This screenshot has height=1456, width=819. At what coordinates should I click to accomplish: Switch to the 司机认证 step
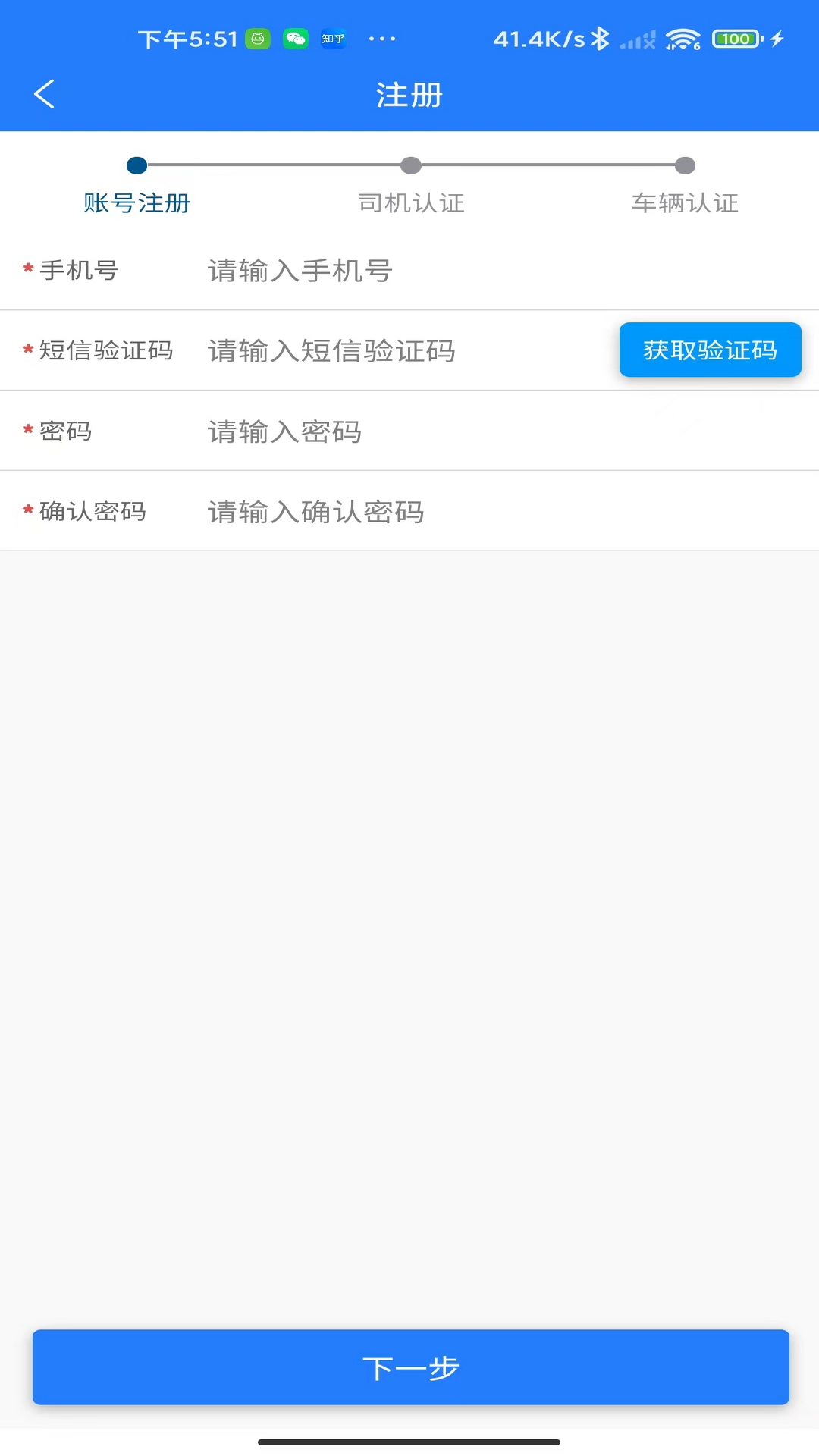click(x=410, y=202)
